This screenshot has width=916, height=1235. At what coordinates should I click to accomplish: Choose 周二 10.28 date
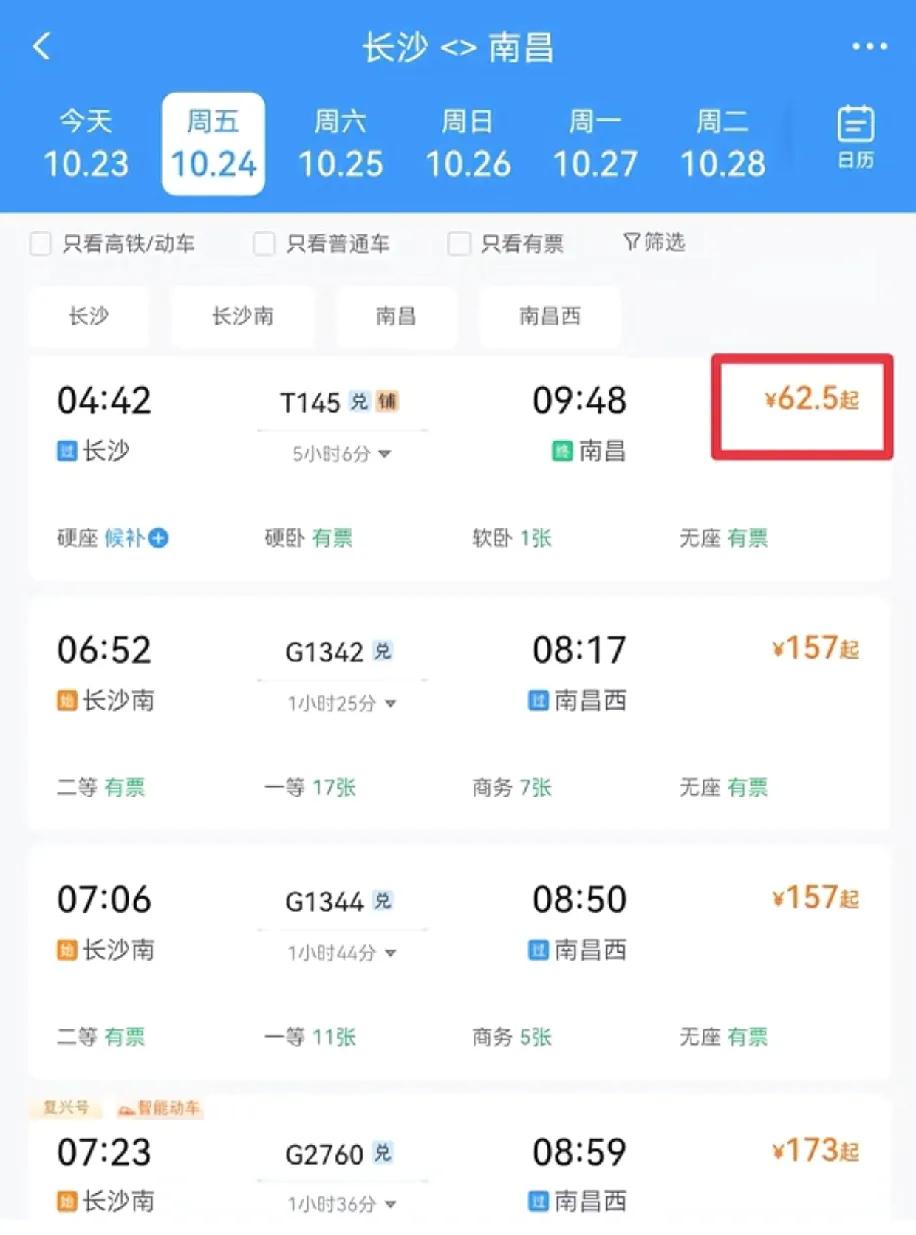tap(723, 144)
